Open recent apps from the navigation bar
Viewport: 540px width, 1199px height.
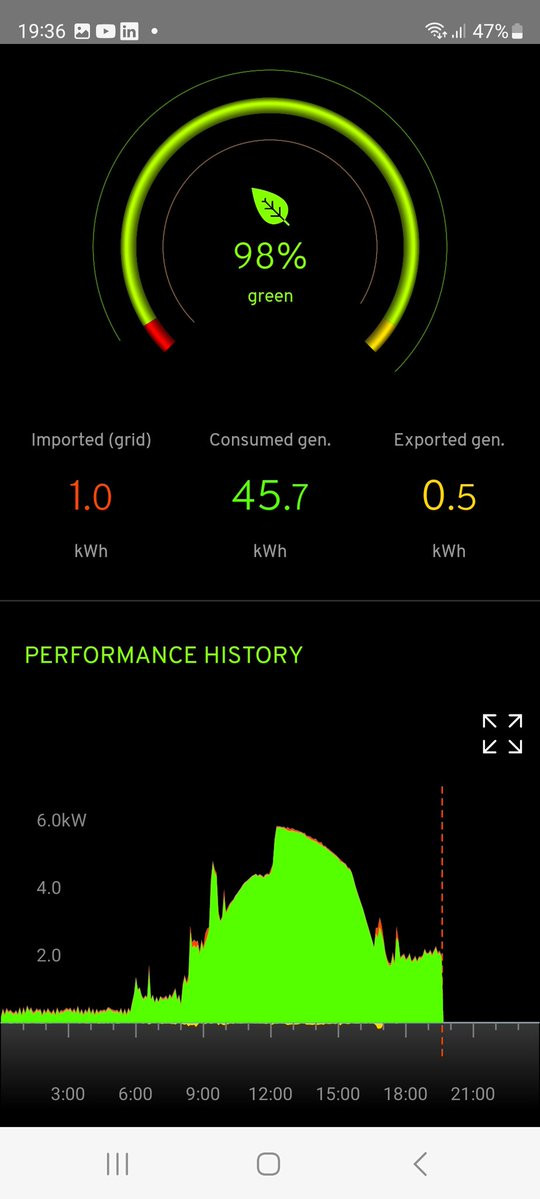pyautogui.click(x=117, y=1164)
